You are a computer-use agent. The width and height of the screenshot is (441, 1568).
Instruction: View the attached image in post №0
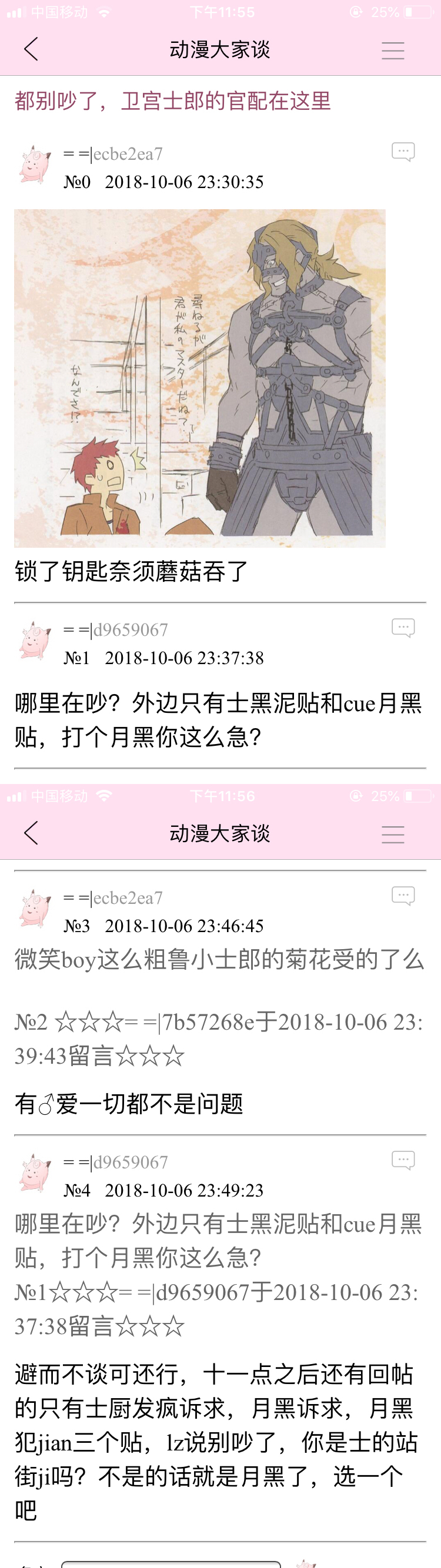click(x=200, y=378)
